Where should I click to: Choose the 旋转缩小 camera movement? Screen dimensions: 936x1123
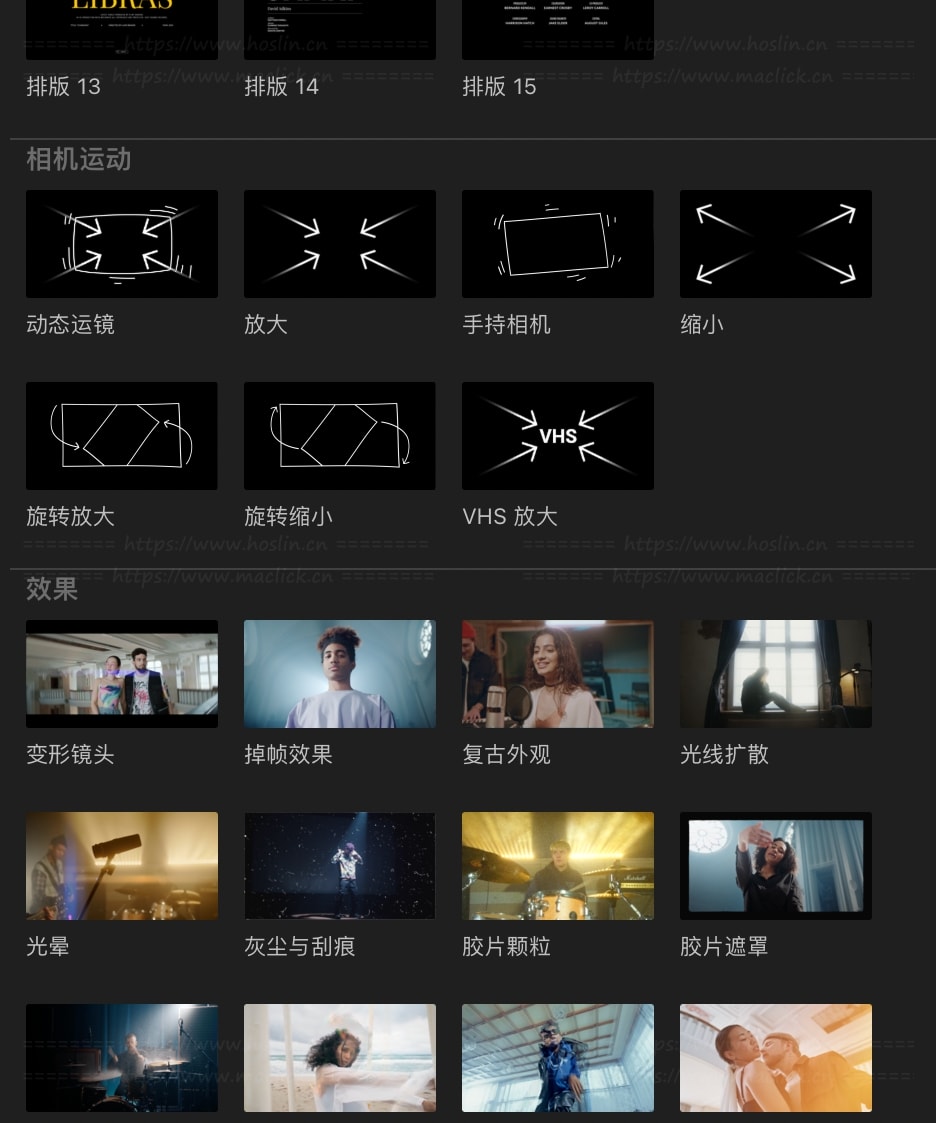(339, 435)
